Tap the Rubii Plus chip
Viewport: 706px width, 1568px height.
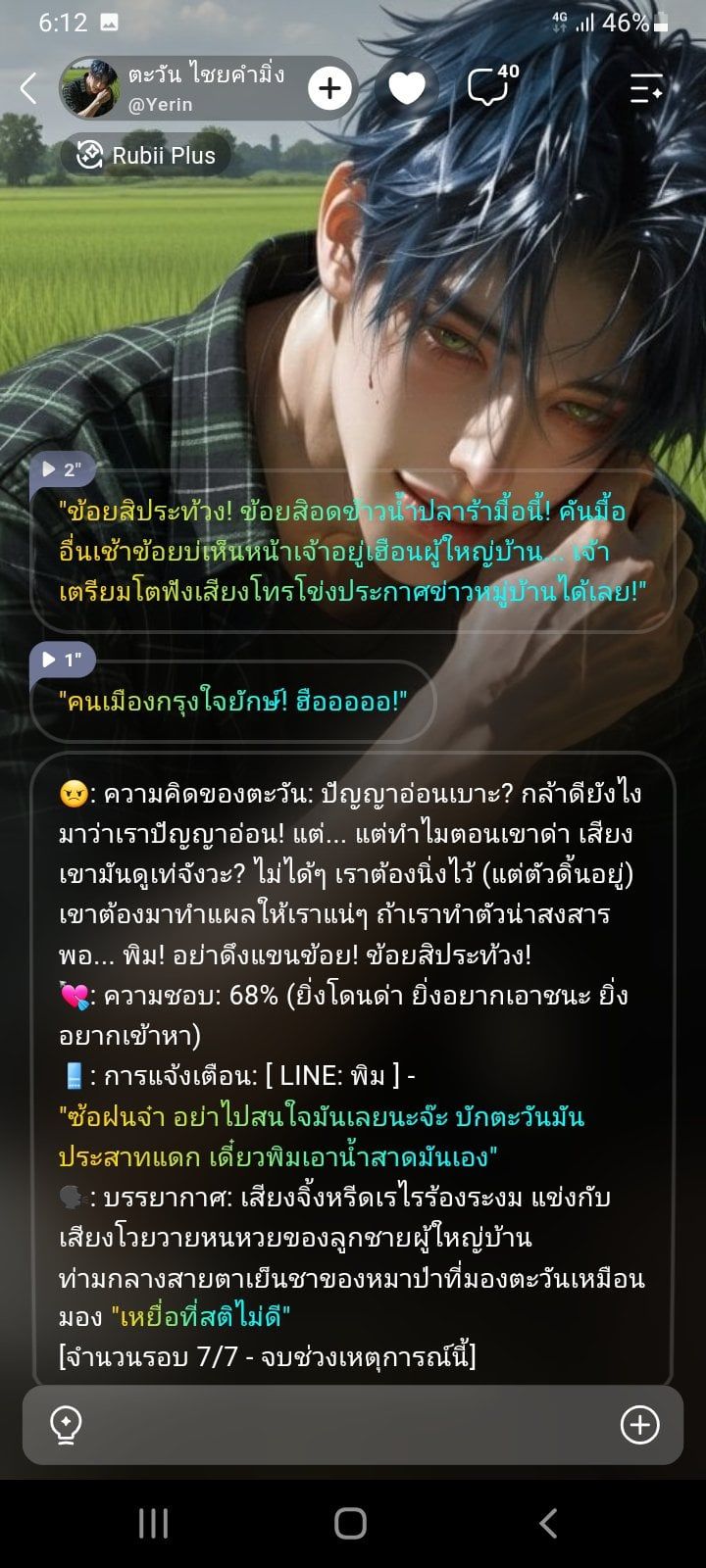point(146,155)
